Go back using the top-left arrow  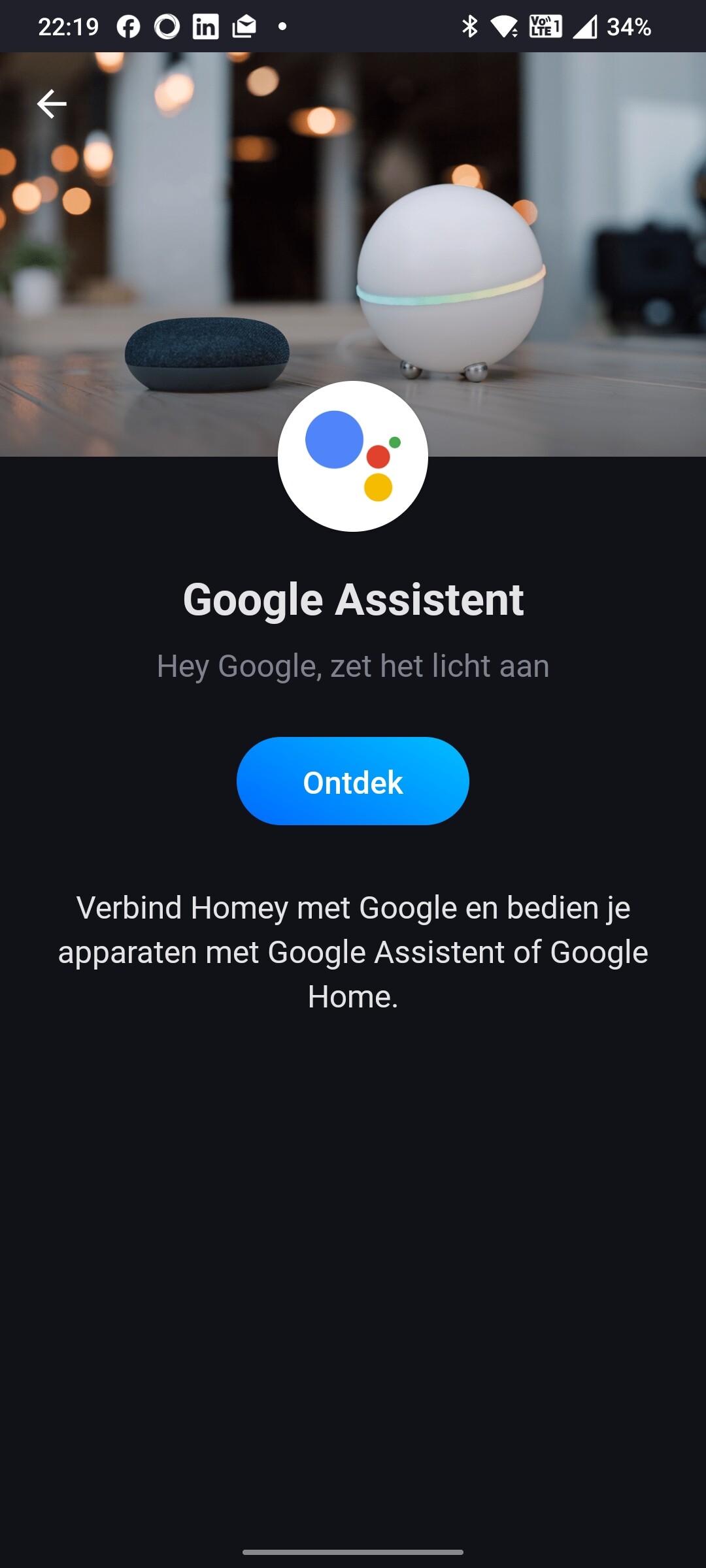click(52, 104)
